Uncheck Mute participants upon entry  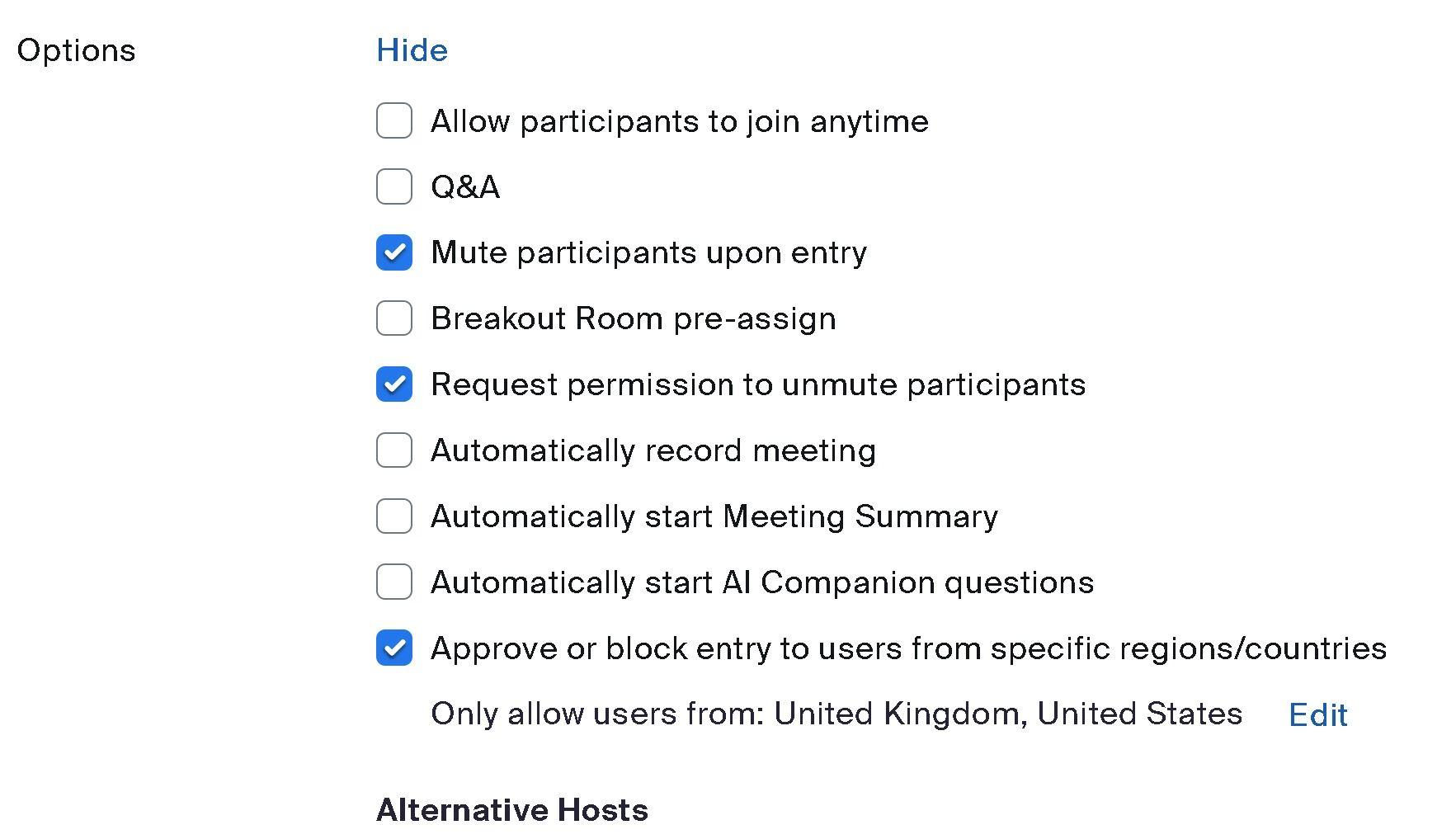pyautogui.click(x=394, y=252)
